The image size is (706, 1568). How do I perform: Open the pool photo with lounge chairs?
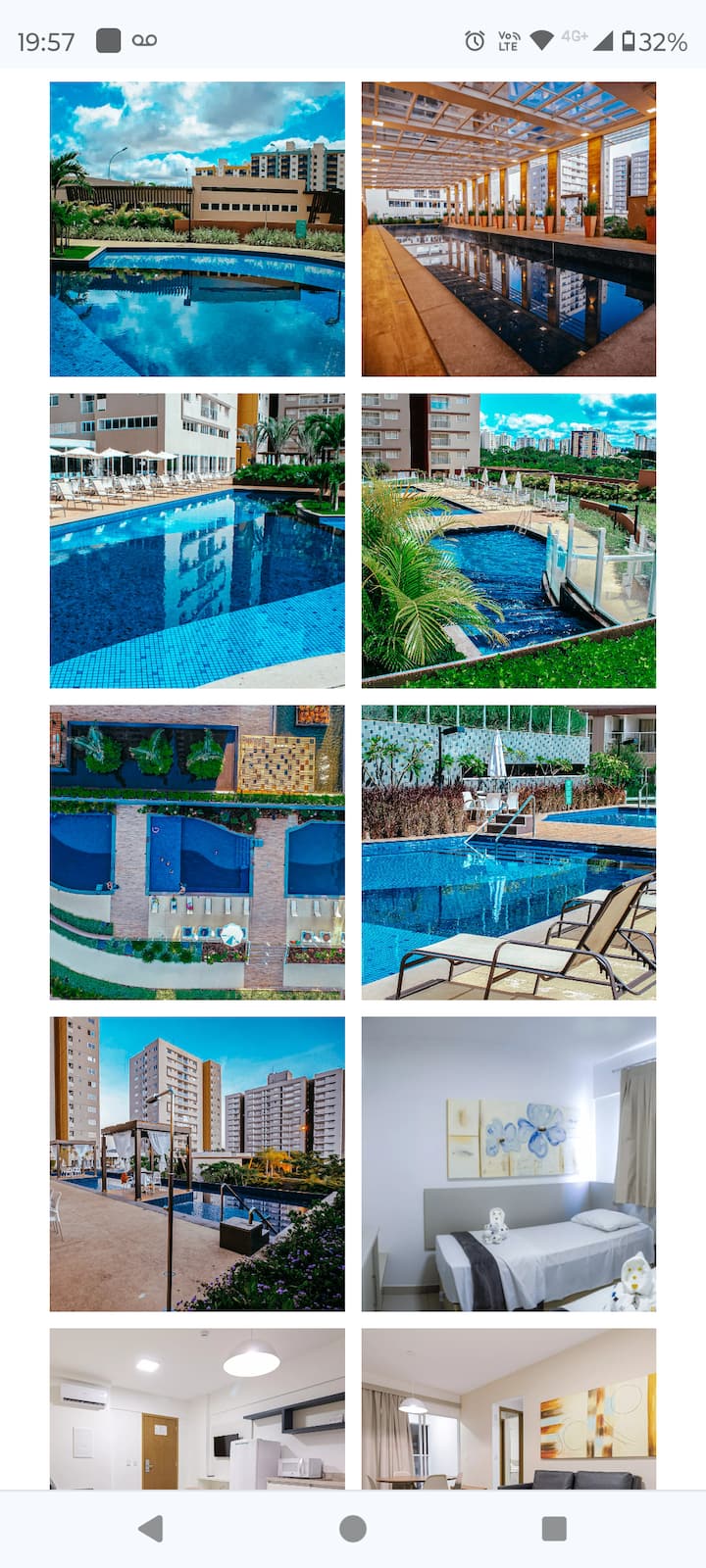[508, 852]
